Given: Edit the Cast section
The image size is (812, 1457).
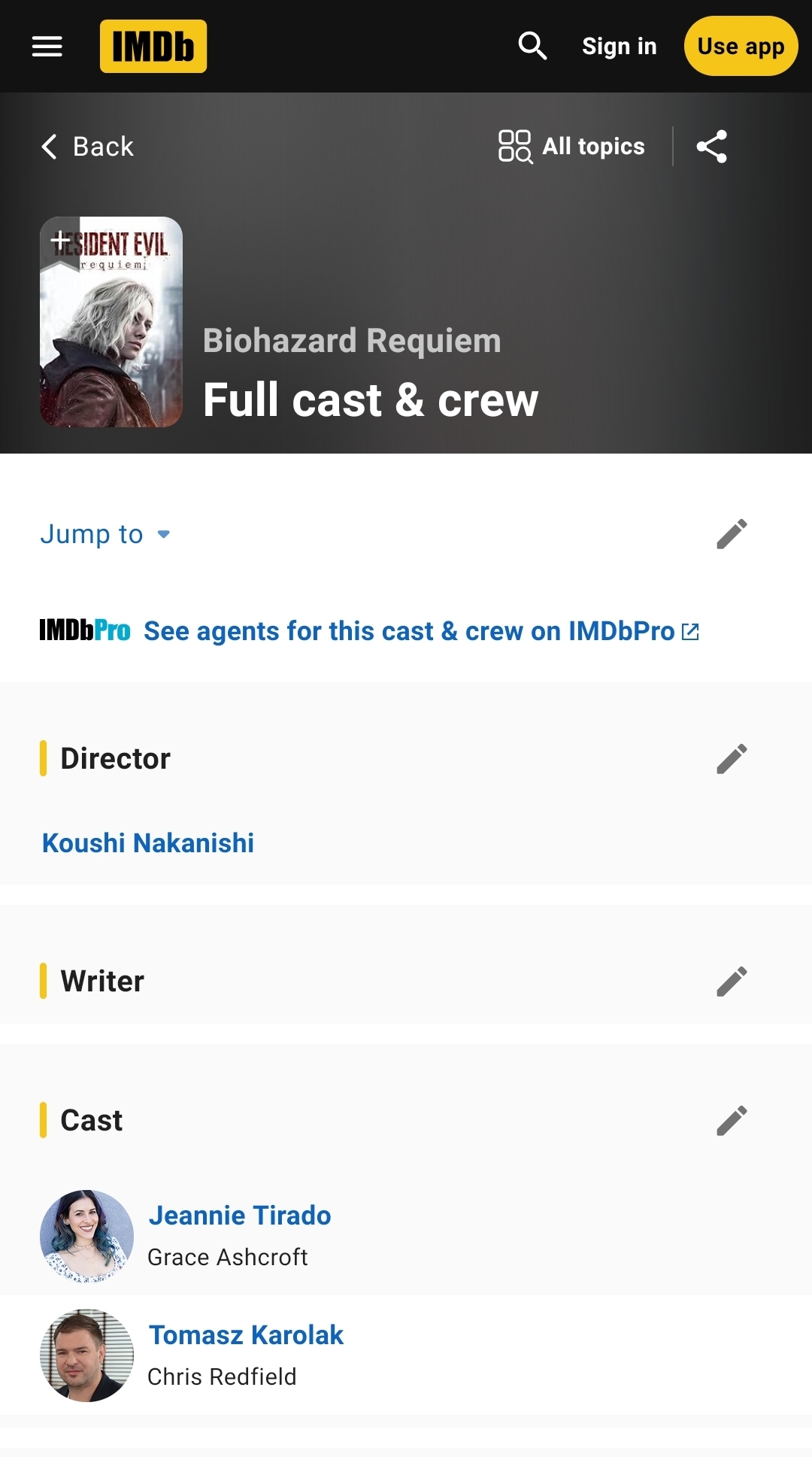Looking at the screenshot, I should tap(732, 1121).
